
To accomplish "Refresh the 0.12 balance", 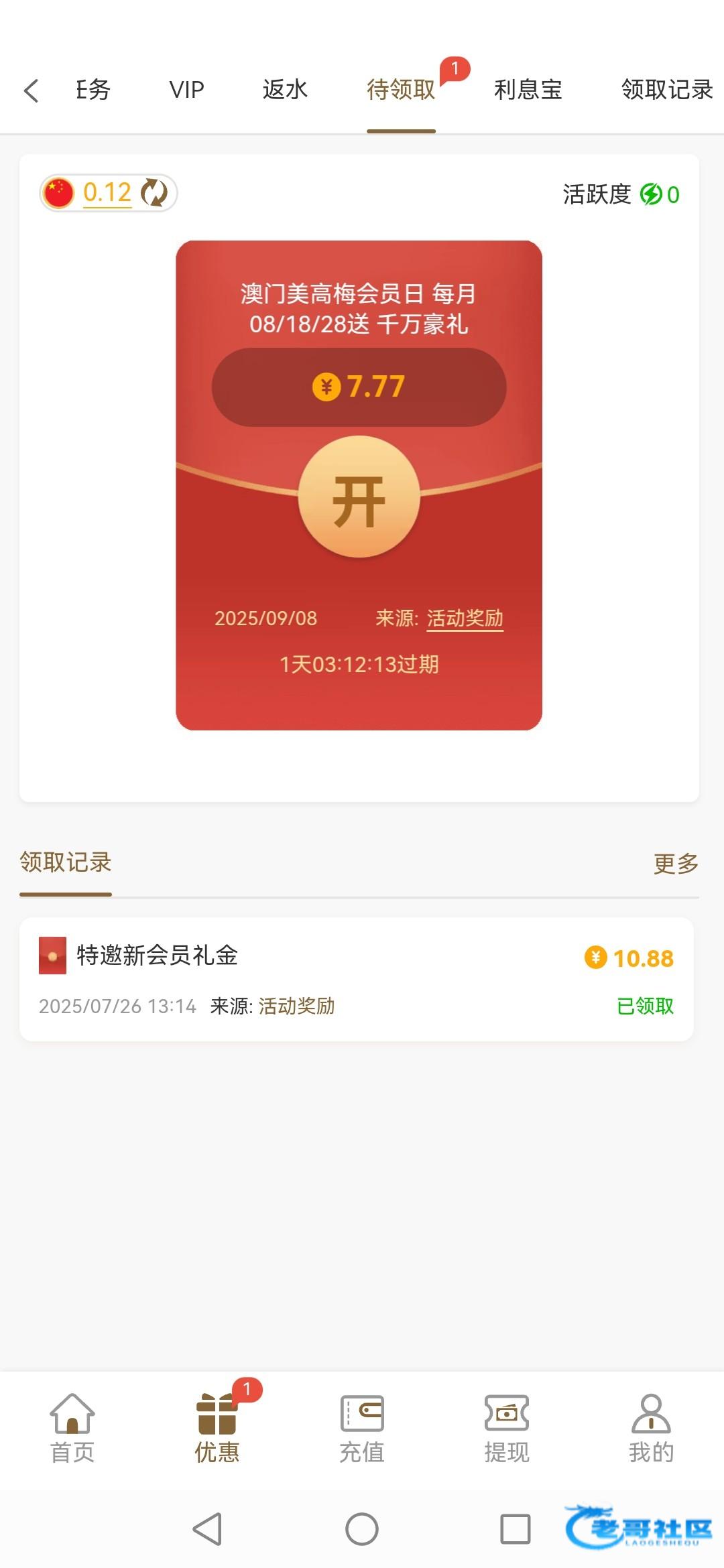I will [154, 193].
